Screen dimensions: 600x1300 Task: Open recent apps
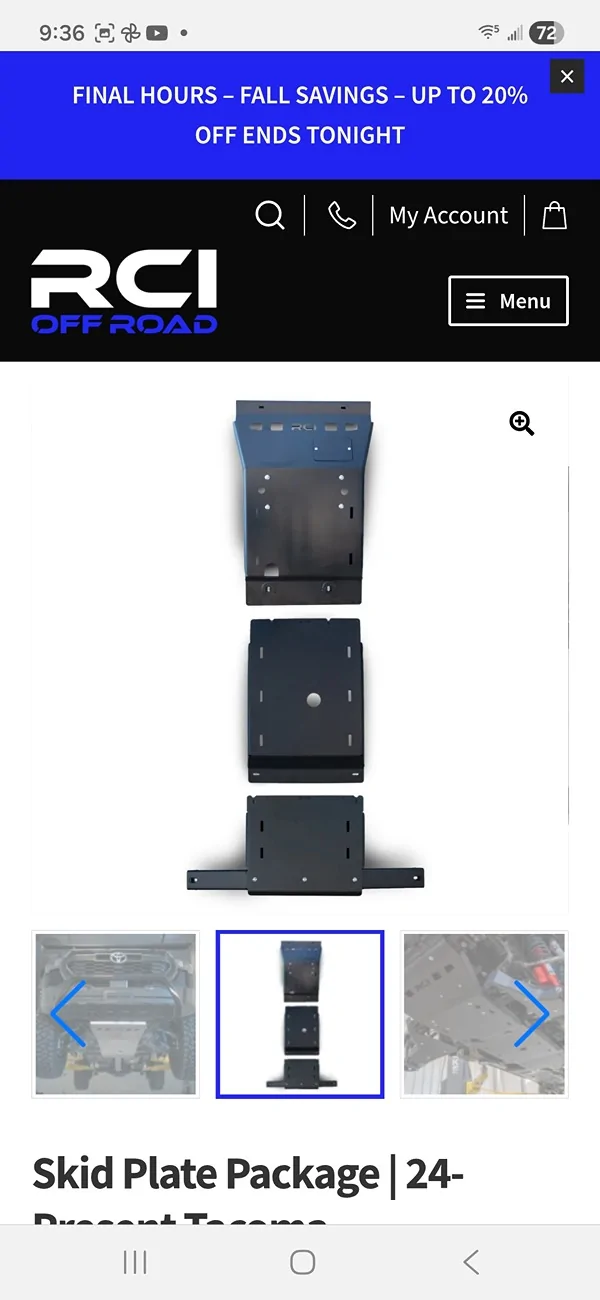pos(135,1262)
